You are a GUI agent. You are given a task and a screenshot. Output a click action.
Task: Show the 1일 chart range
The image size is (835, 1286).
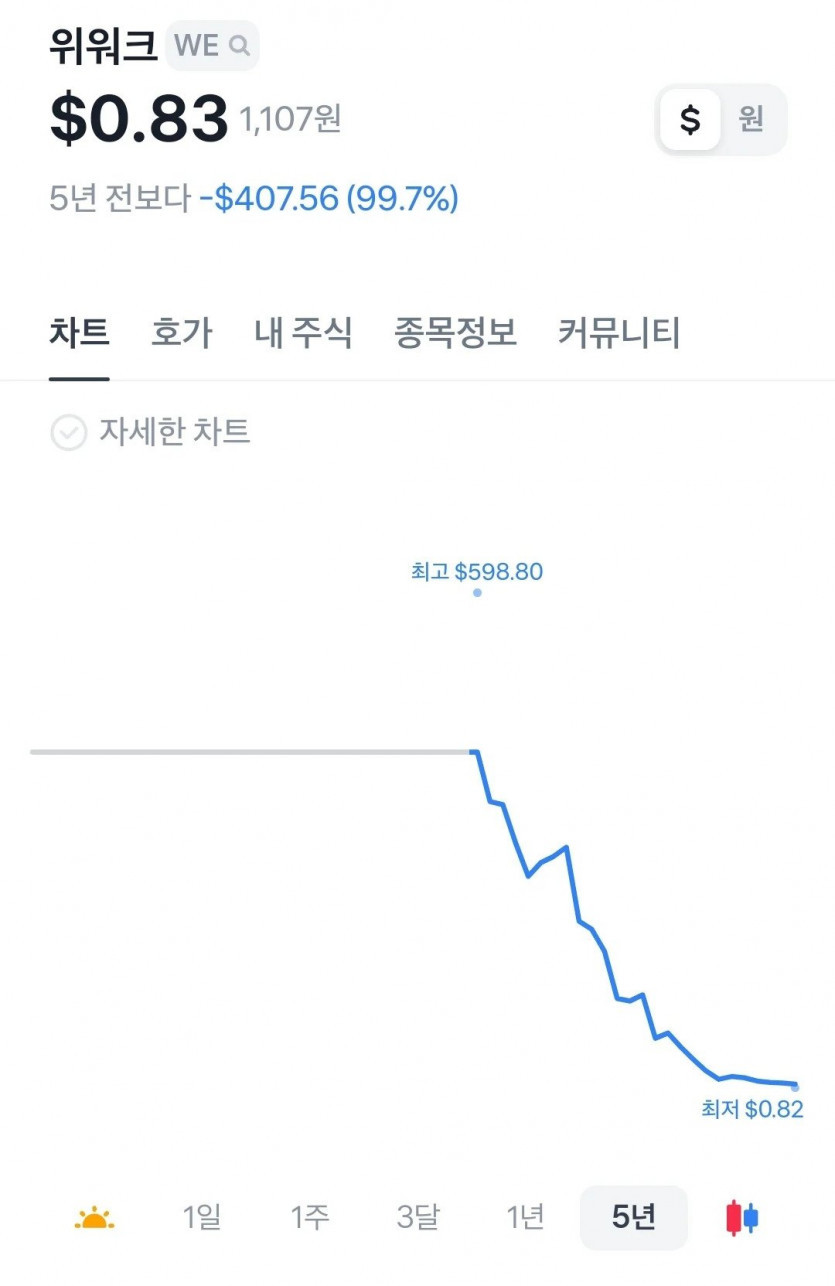(202, 1218)
